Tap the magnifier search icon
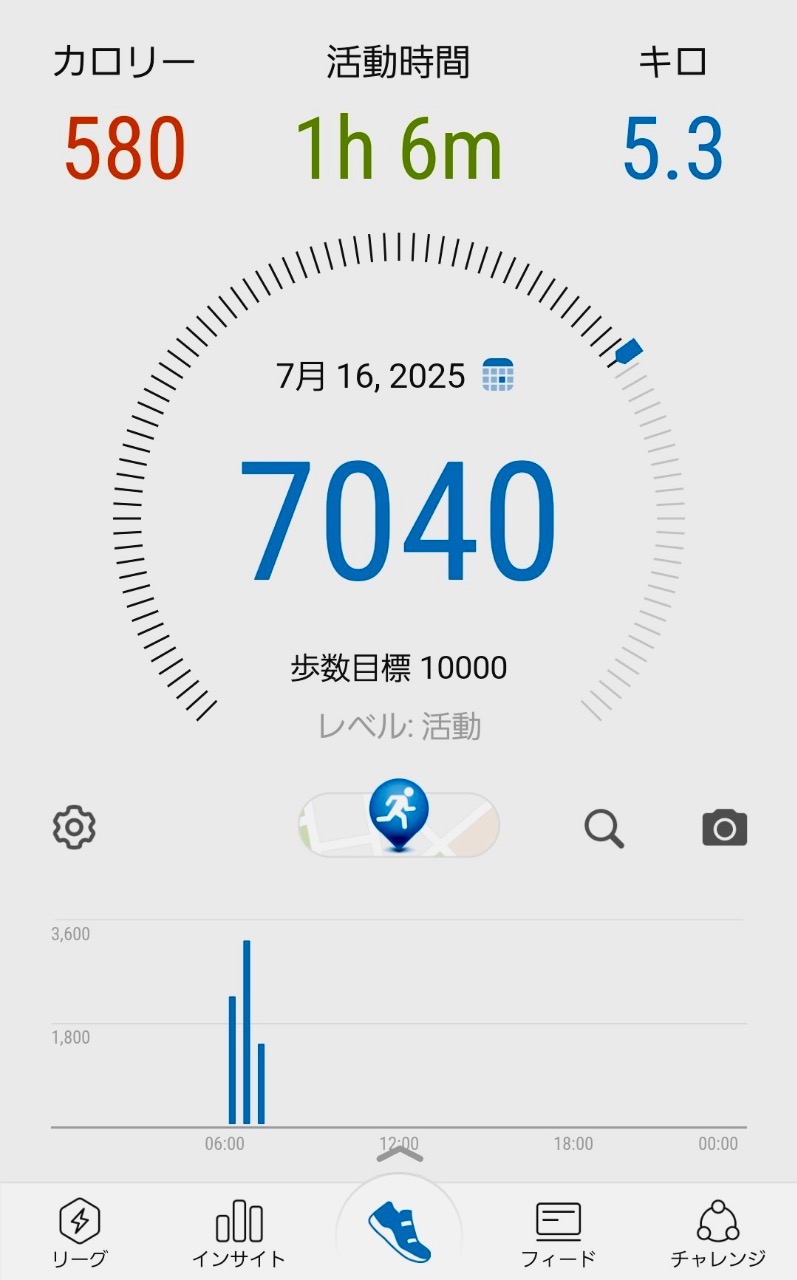The height and width of the screenshot is (1280, 797). 604,828
